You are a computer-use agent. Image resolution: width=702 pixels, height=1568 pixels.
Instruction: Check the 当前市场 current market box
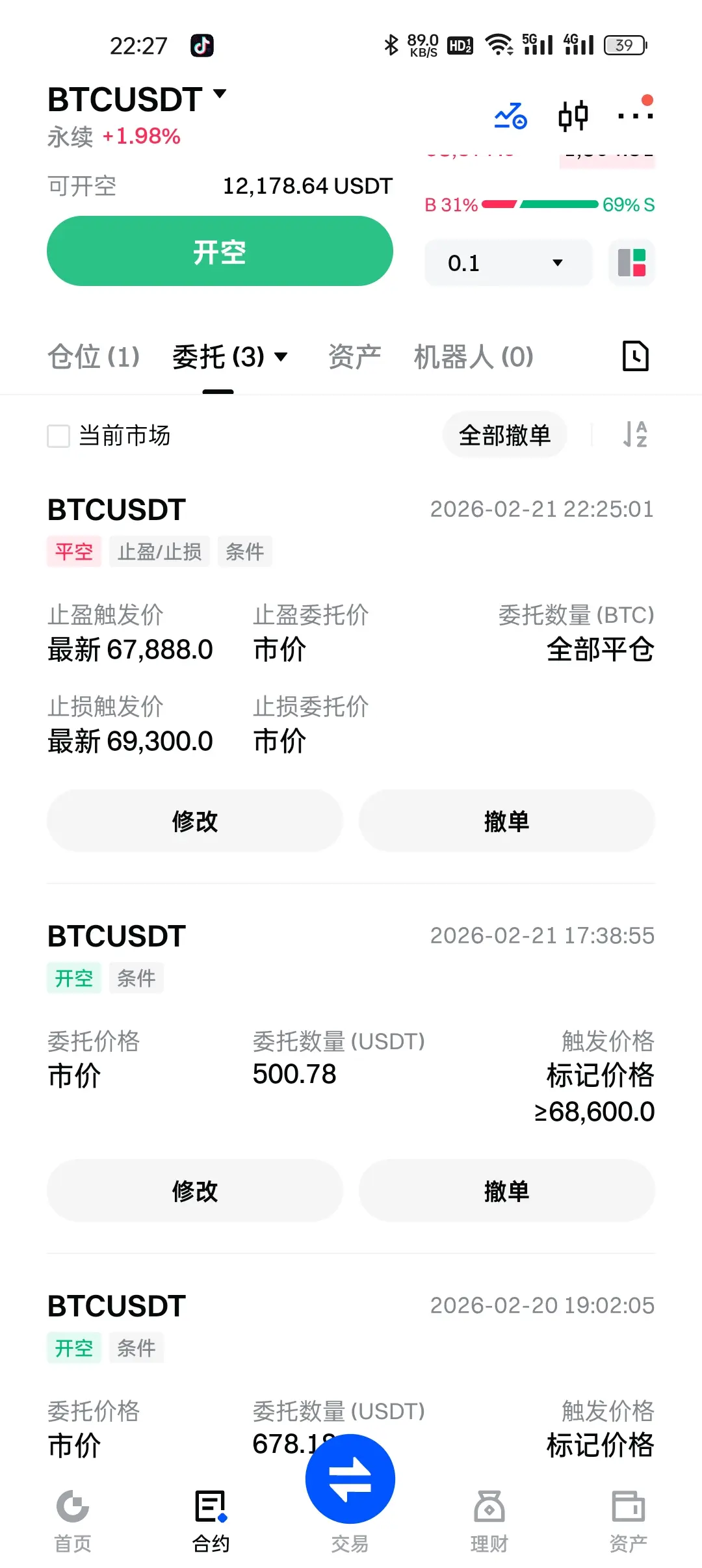coord(58,436)
